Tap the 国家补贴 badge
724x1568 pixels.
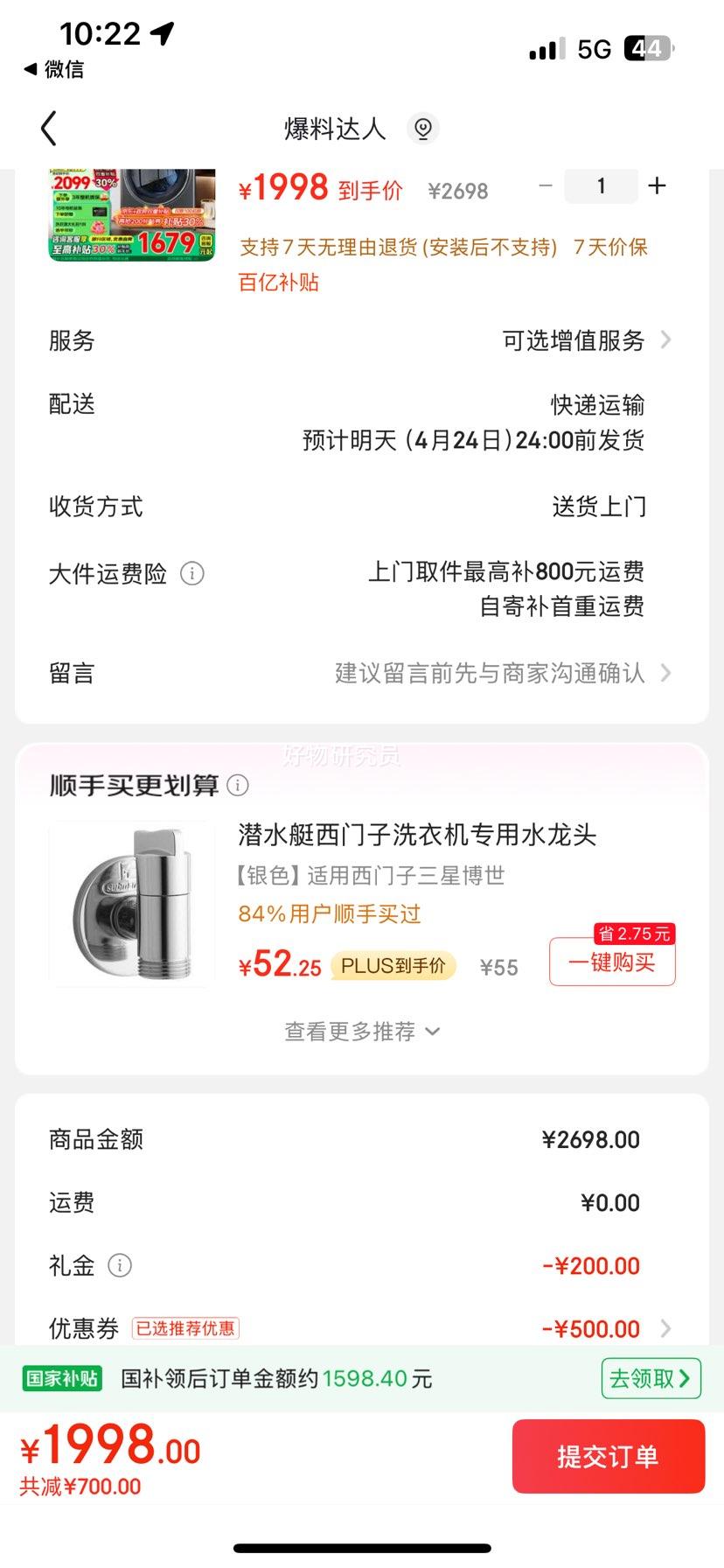[x=61, y=1378]
